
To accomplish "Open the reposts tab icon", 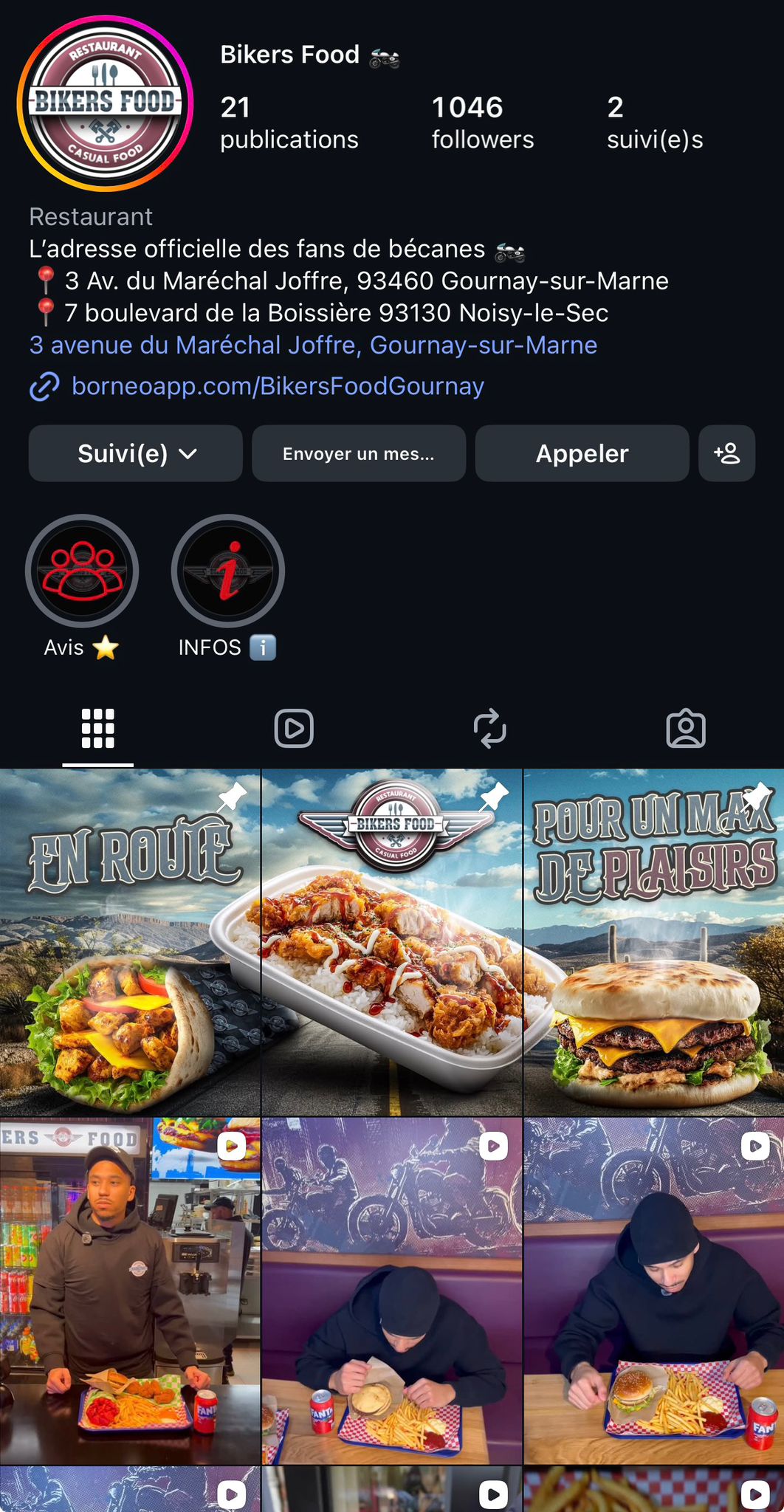I will [x=490, y=728].
